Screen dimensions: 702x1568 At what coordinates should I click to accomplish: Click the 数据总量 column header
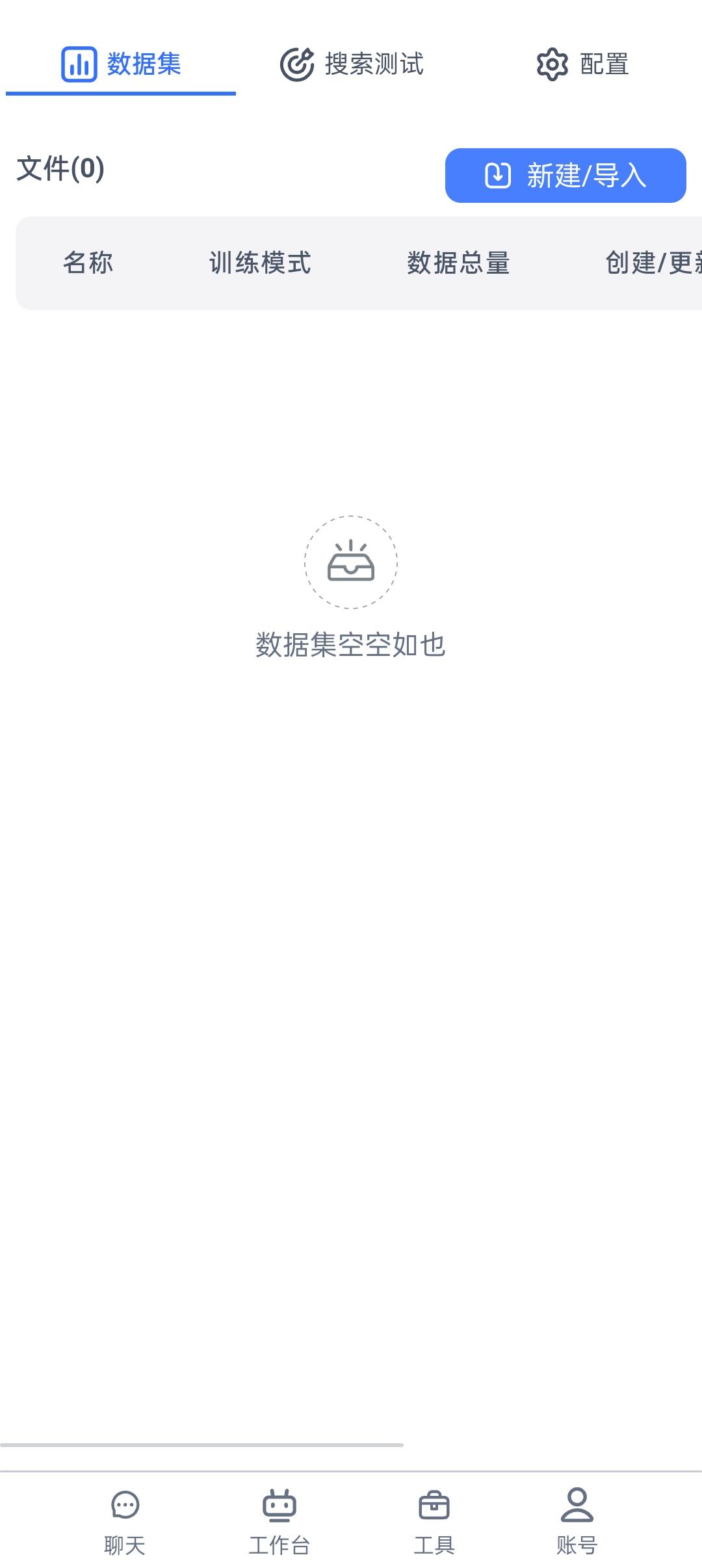point(458,263)
